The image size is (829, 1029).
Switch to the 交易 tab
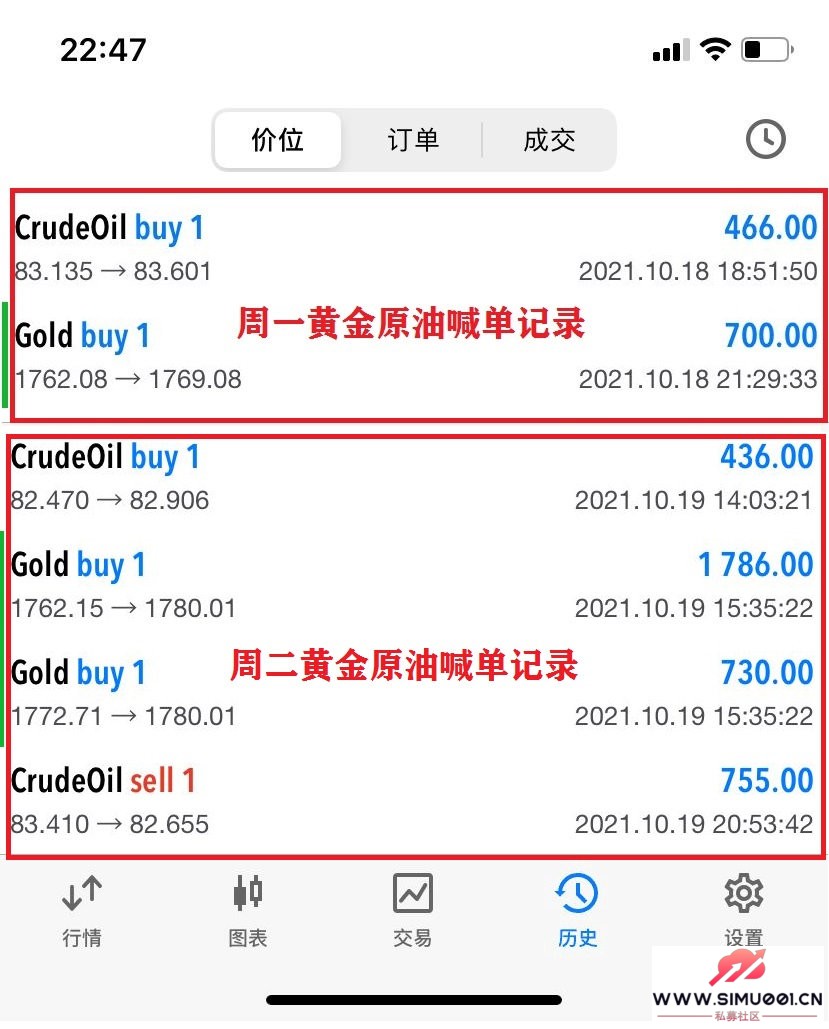[412, 910]
